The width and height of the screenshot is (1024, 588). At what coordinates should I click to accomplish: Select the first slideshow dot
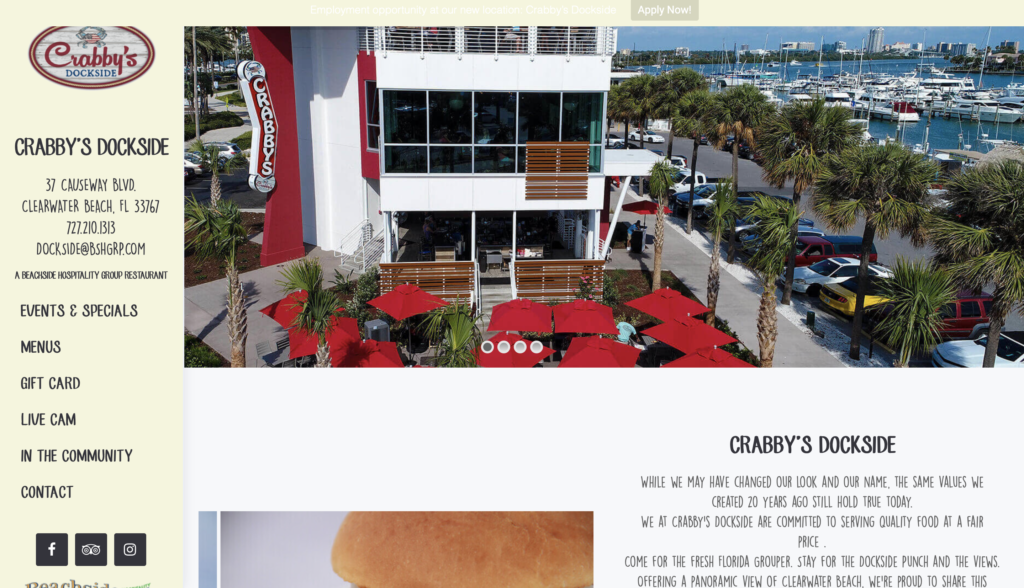point(487,347)
